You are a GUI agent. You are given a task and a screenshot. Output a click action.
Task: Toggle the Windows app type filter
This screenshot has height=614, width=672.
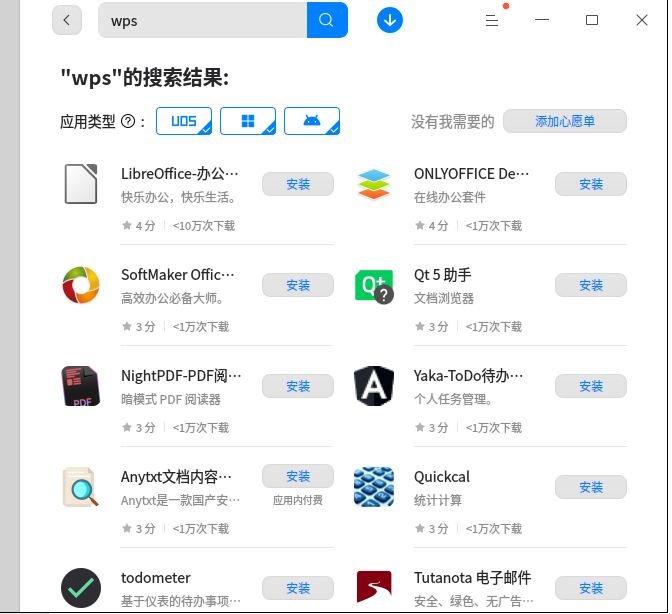[x=247, y=121]
